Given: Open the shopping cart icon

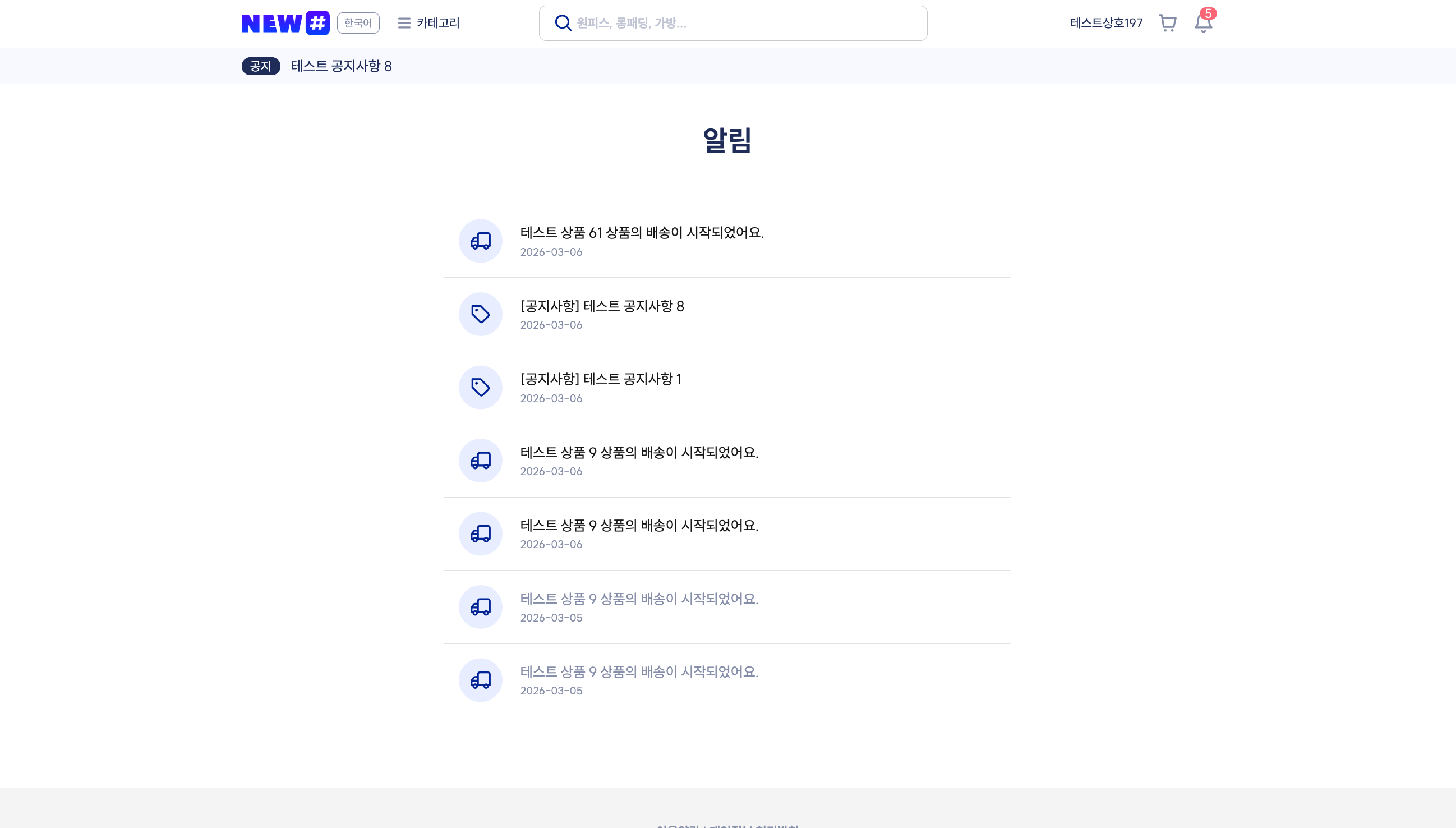Looking at the screenshot, I should 1167,24.
